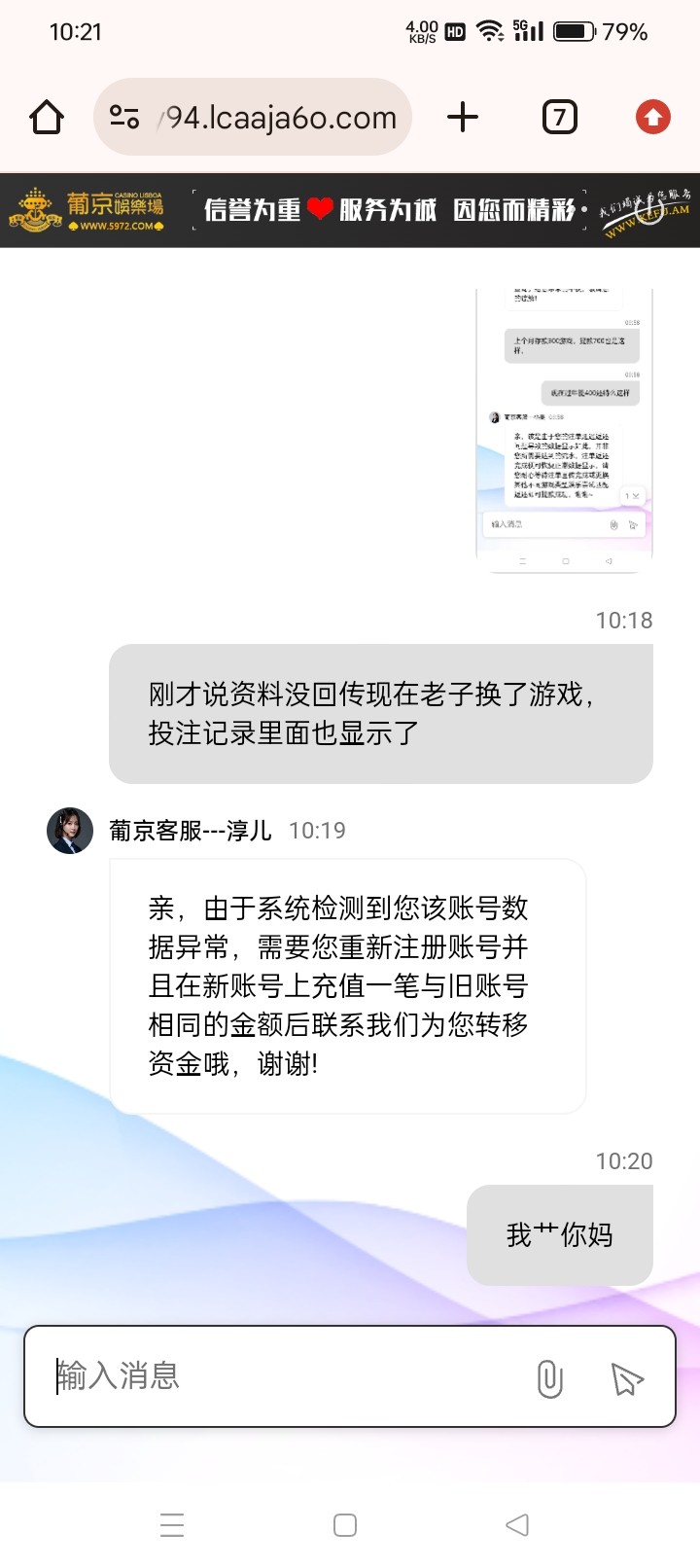Open site info icon in address bar

click(x=124, y=118)
